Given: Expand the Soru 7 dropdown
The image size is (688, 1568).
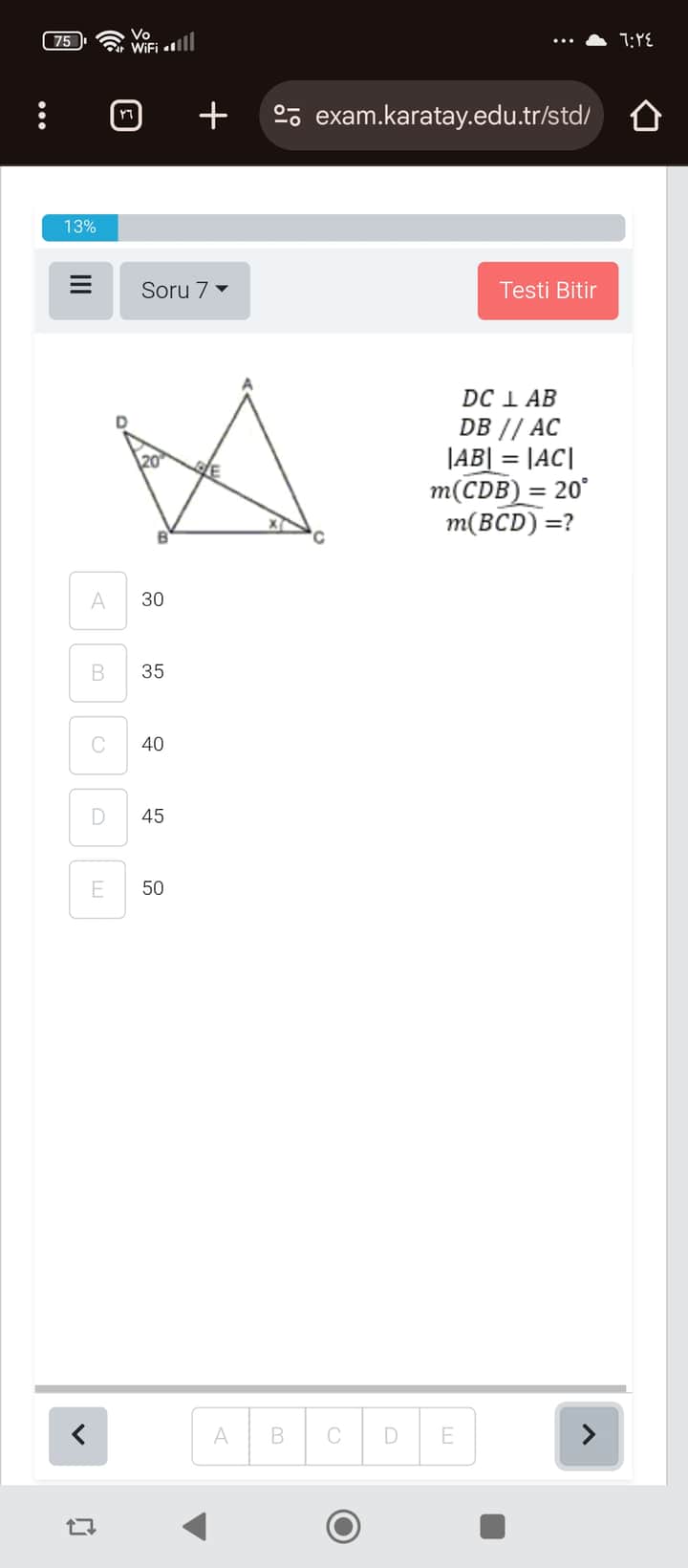Looking at the screenshot, I should pyautogui.click(x=184, y=290).
